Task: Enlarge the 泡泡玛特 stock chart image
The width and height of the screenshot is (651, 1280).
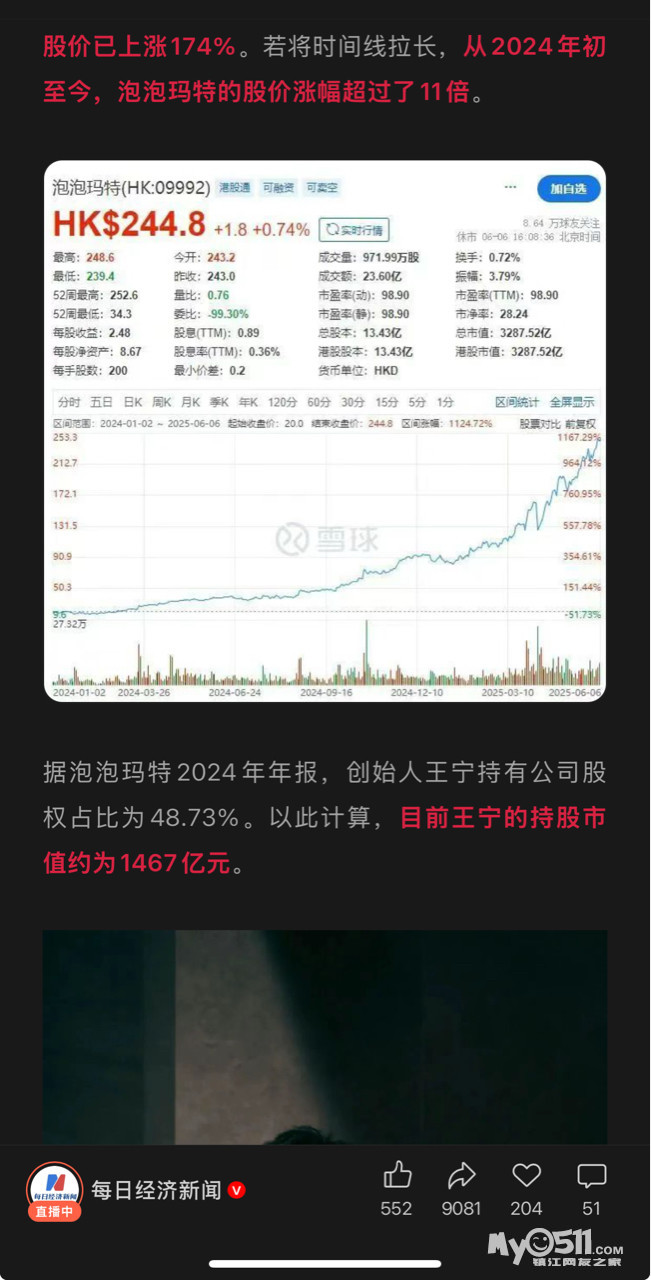Action: click(325, 430)
